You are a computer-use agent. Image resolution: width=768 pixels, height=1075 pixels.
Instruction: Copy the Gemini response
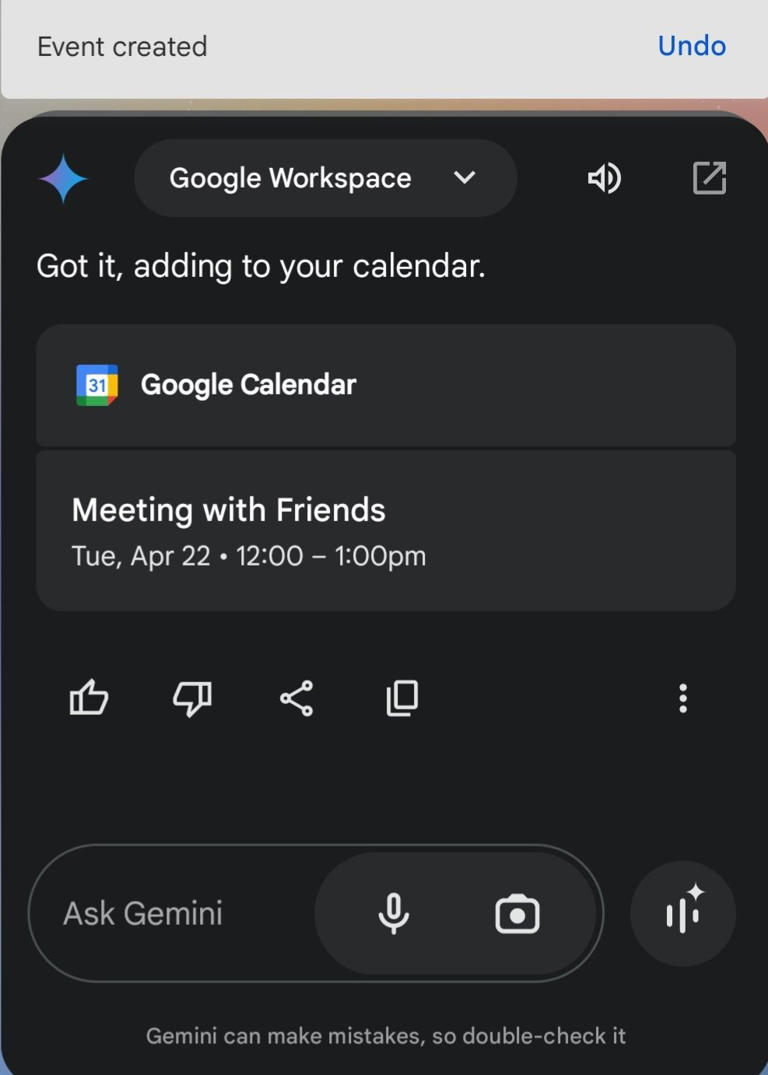(x=400, y=698)
